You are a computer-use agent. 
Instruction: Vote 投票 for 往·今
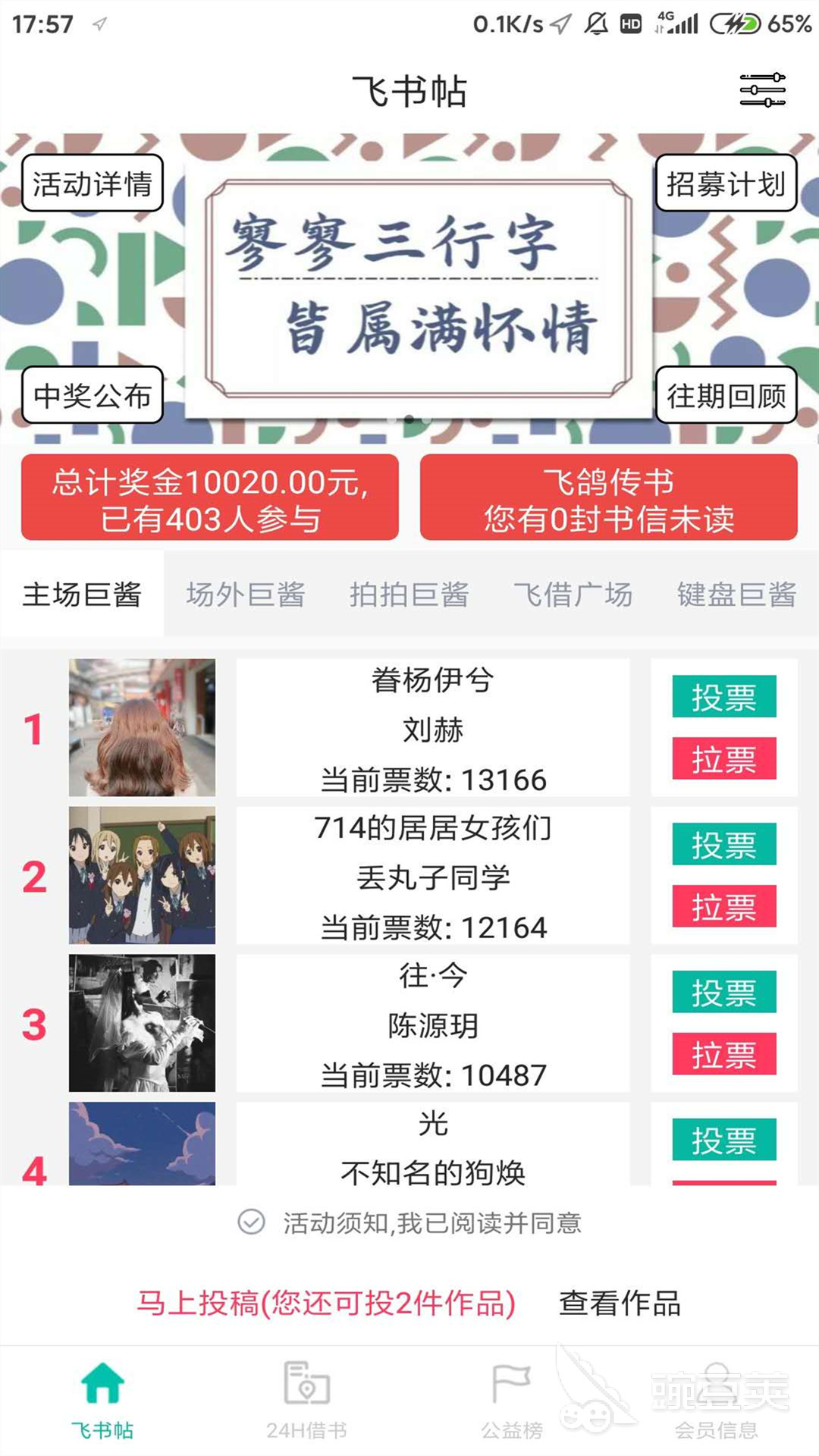723,992
